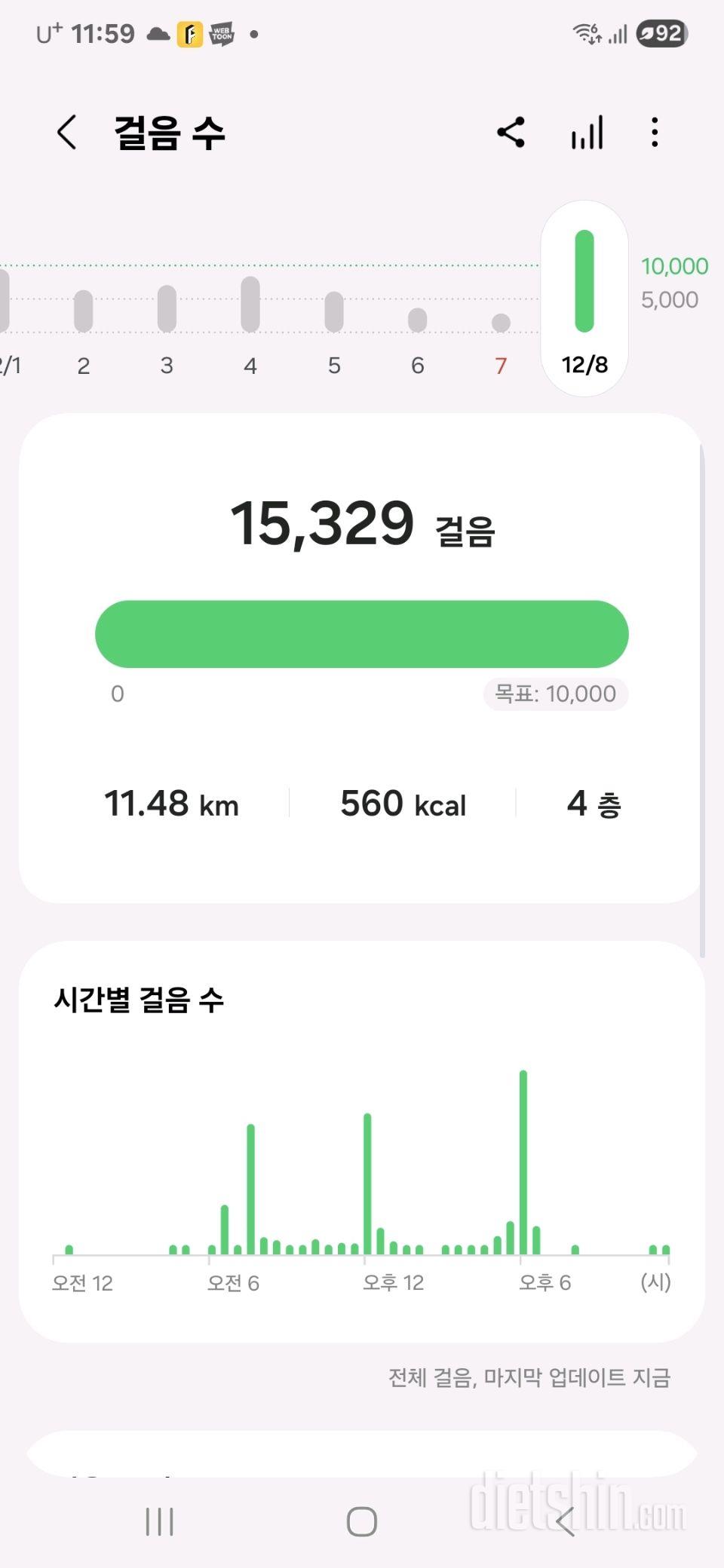
Task: Open the step trends chart icon
Action: coord(587,133)
